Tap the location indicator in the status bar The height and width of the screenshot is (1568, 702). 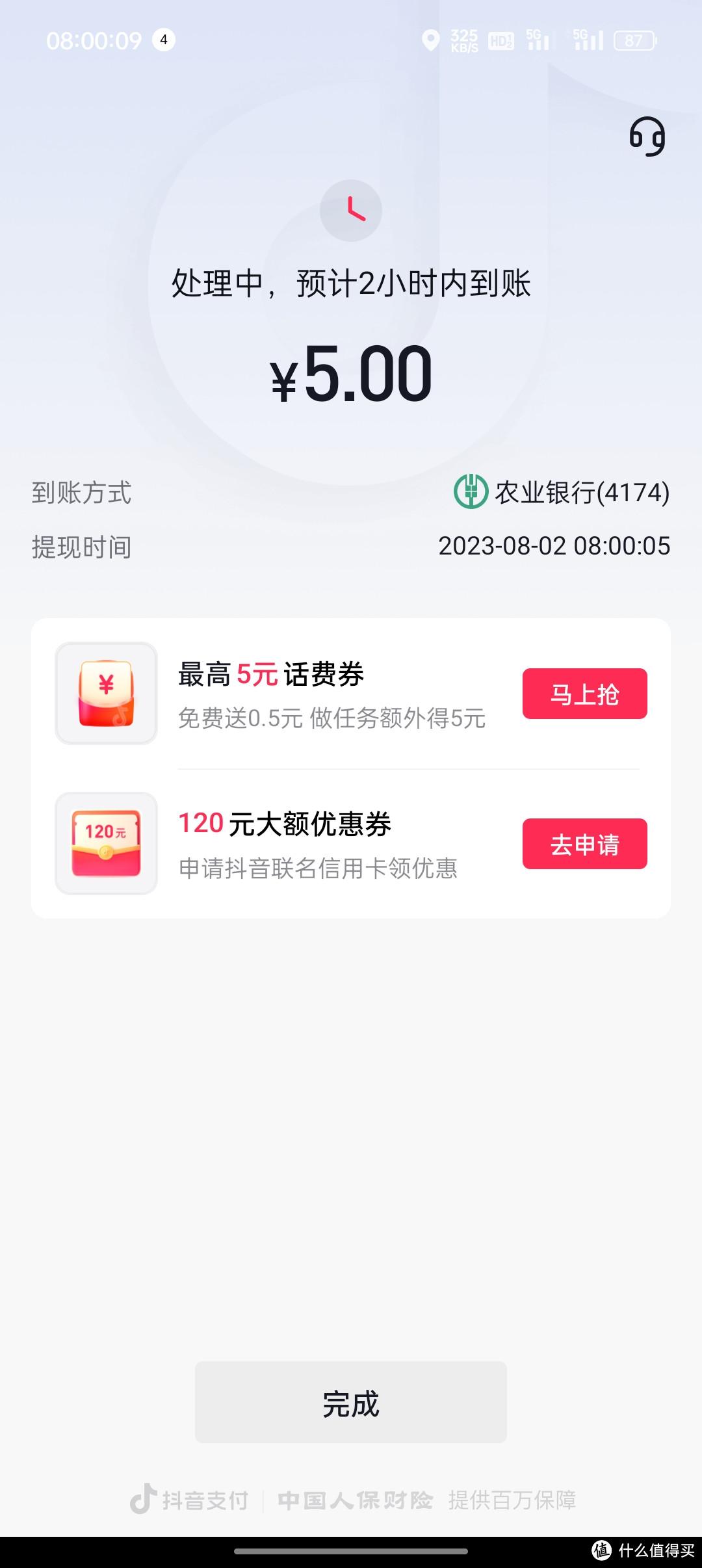429,41
